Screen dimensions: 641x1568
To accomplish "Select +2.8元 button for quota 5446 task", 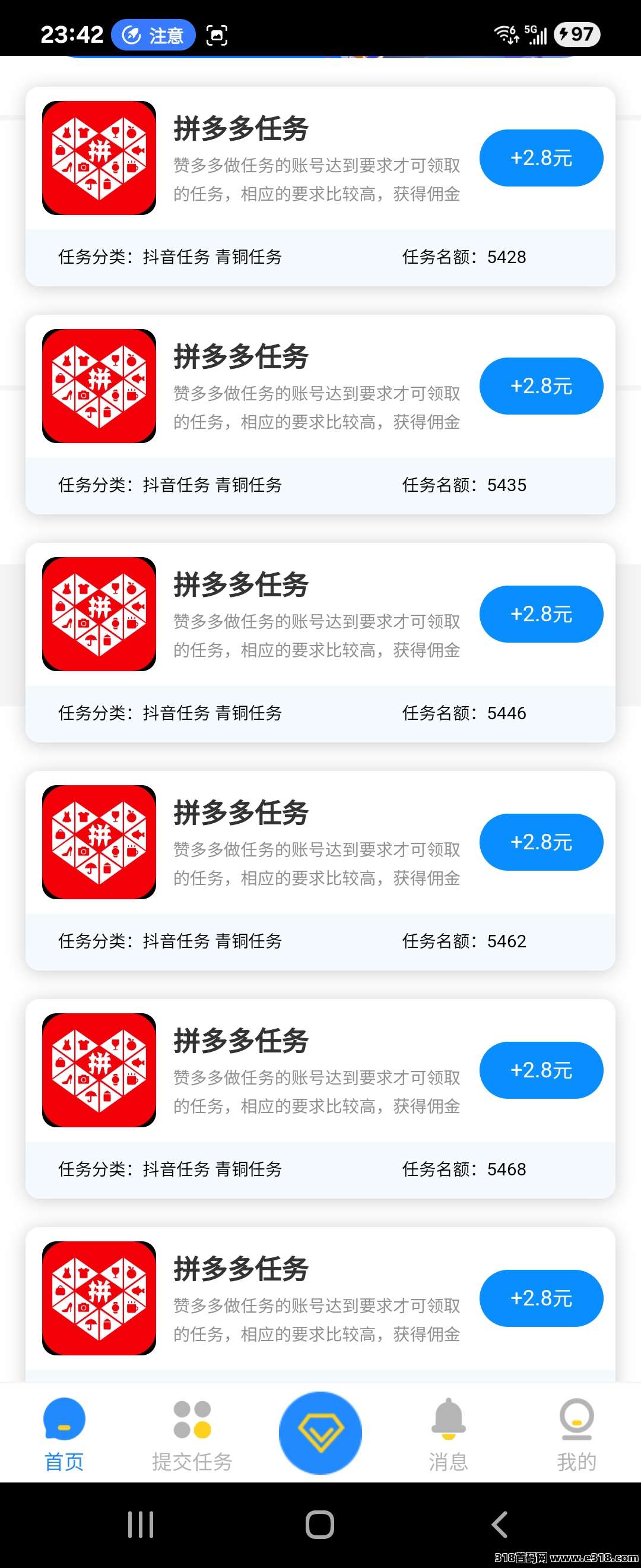I will tap(541, 614).
